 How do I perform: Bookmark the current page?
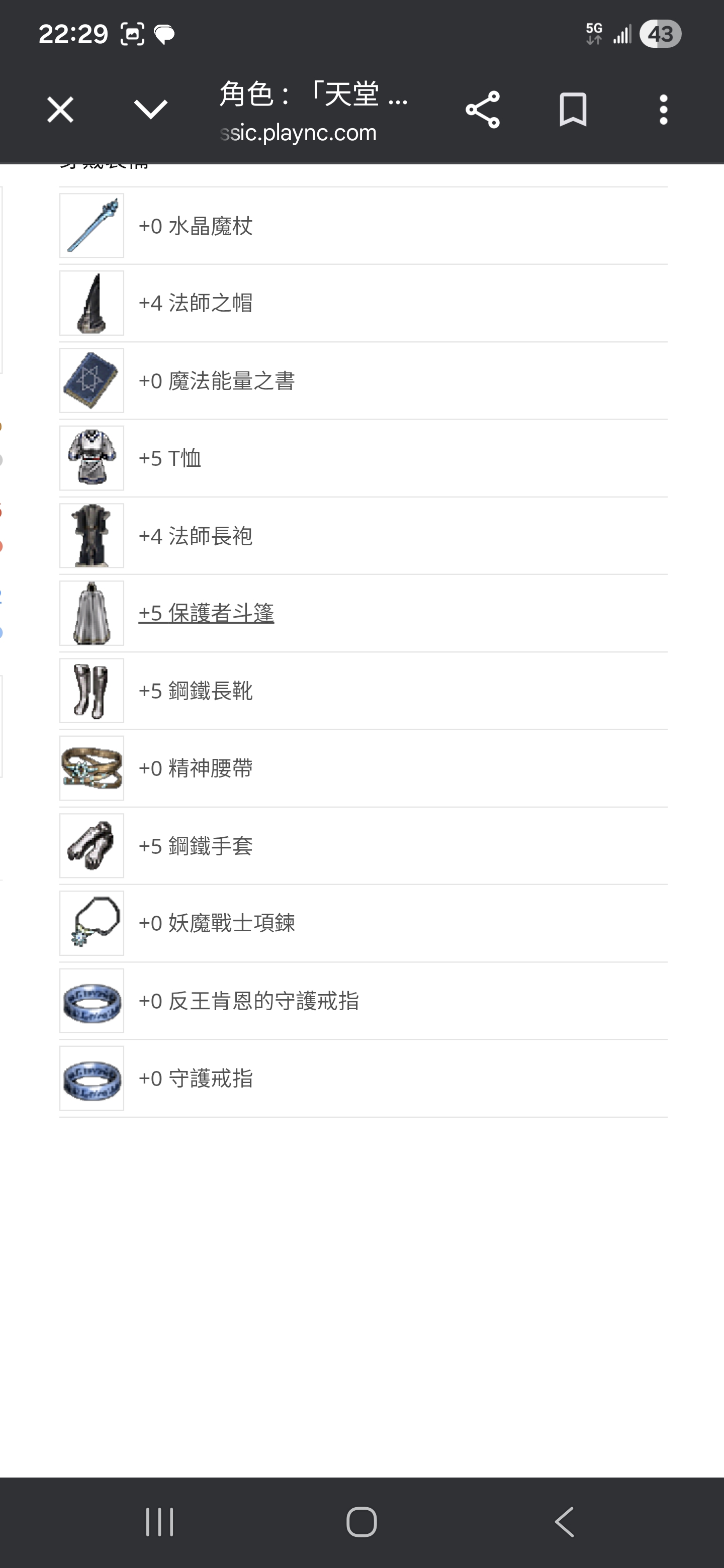[x=572, y=110]
